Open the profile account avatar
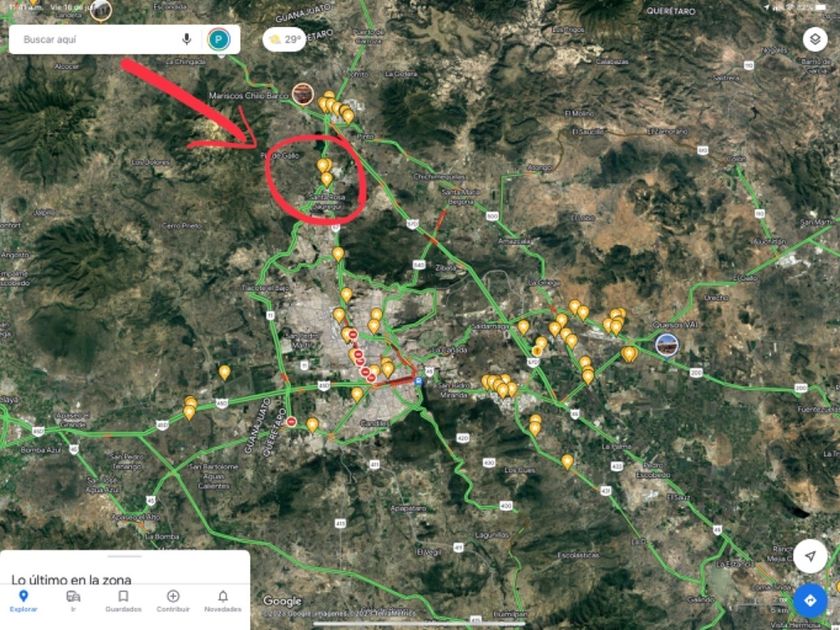Image resolution: width=840 pixels, height=630 pixels. tap(218, 40)
